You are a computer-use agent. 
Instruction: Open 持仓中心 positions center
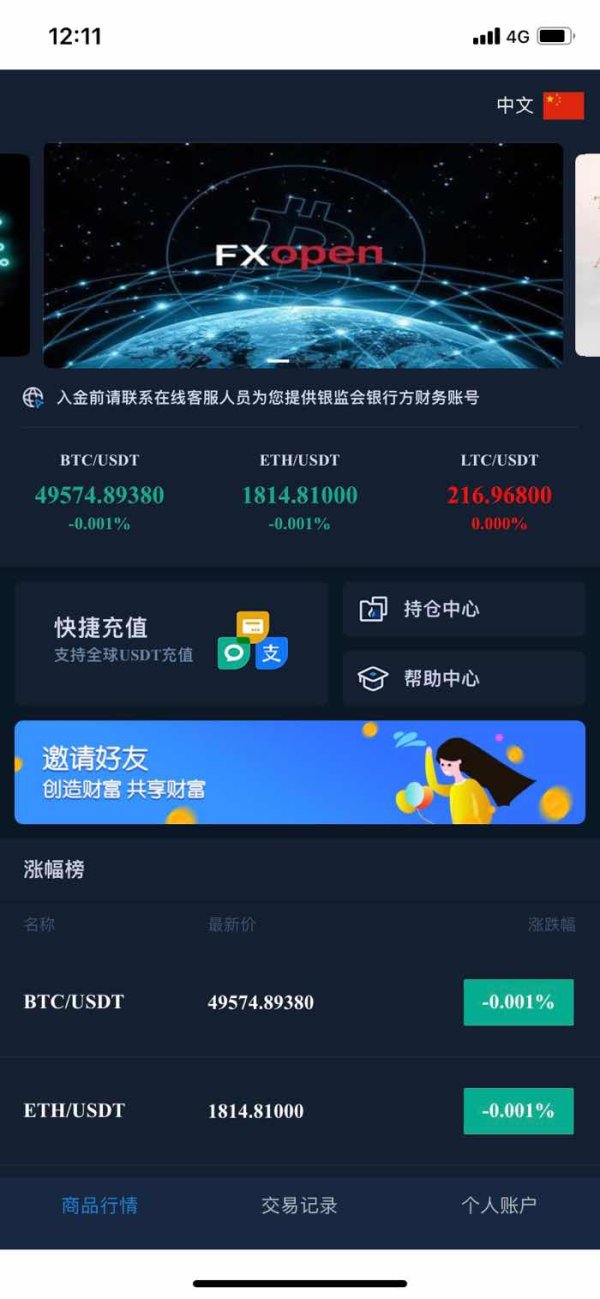tap(464, 609)
